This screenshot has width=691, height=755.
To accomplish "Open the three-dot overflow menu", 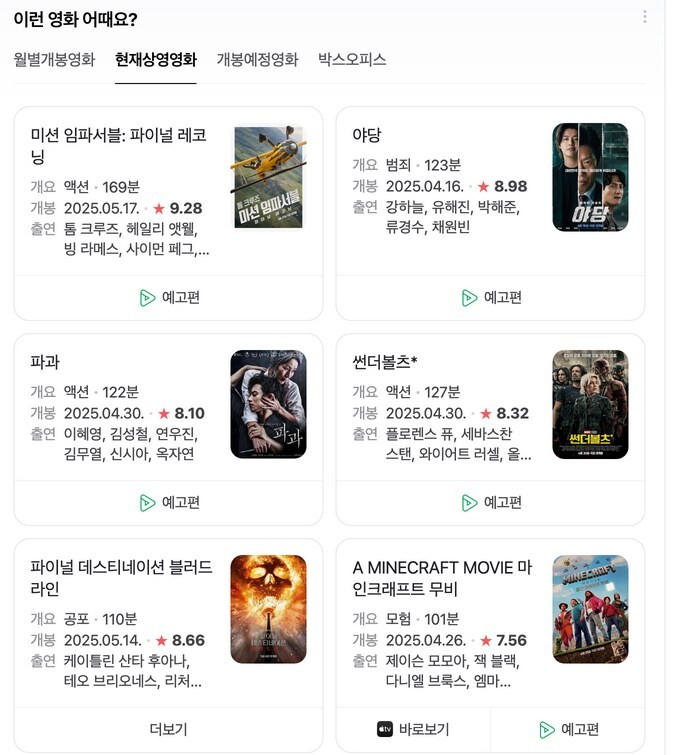I will point(645,17).
